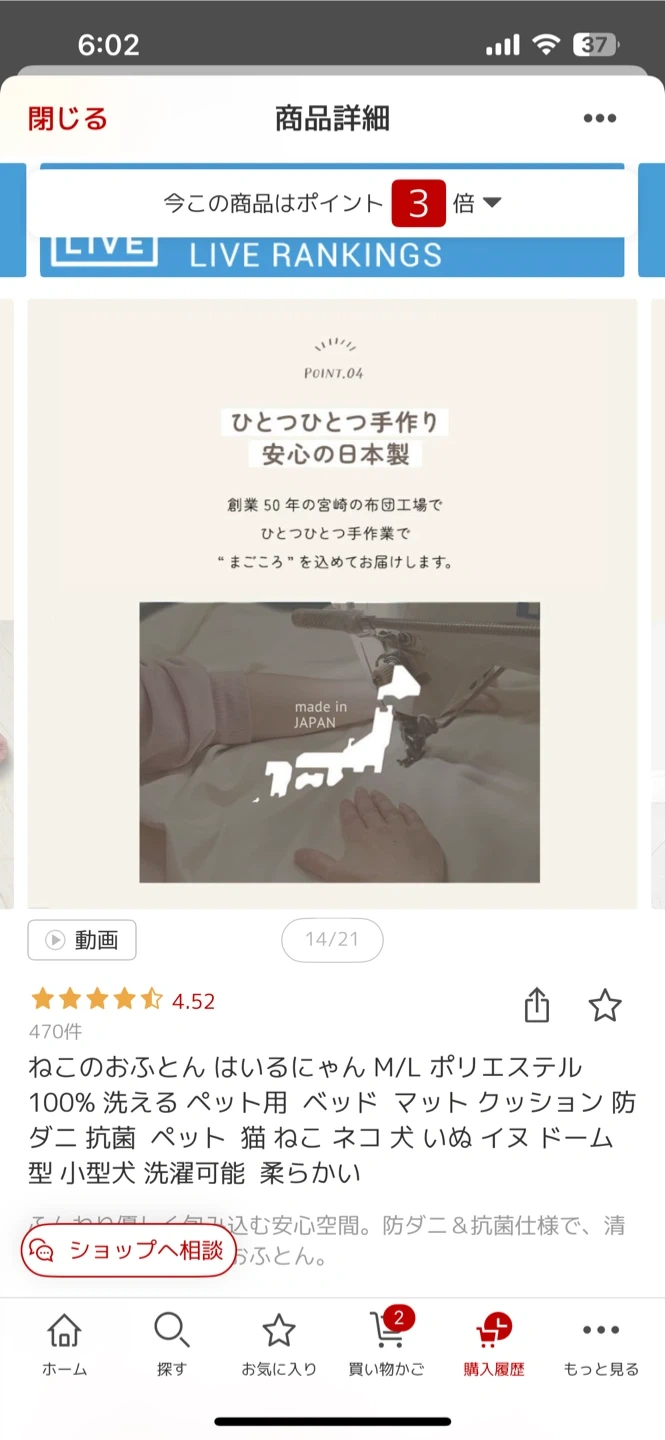The width and height of the screenshot is (665, 1440).
Task: Open the three-dot overflow menu
Action: [x=600, y=119]
